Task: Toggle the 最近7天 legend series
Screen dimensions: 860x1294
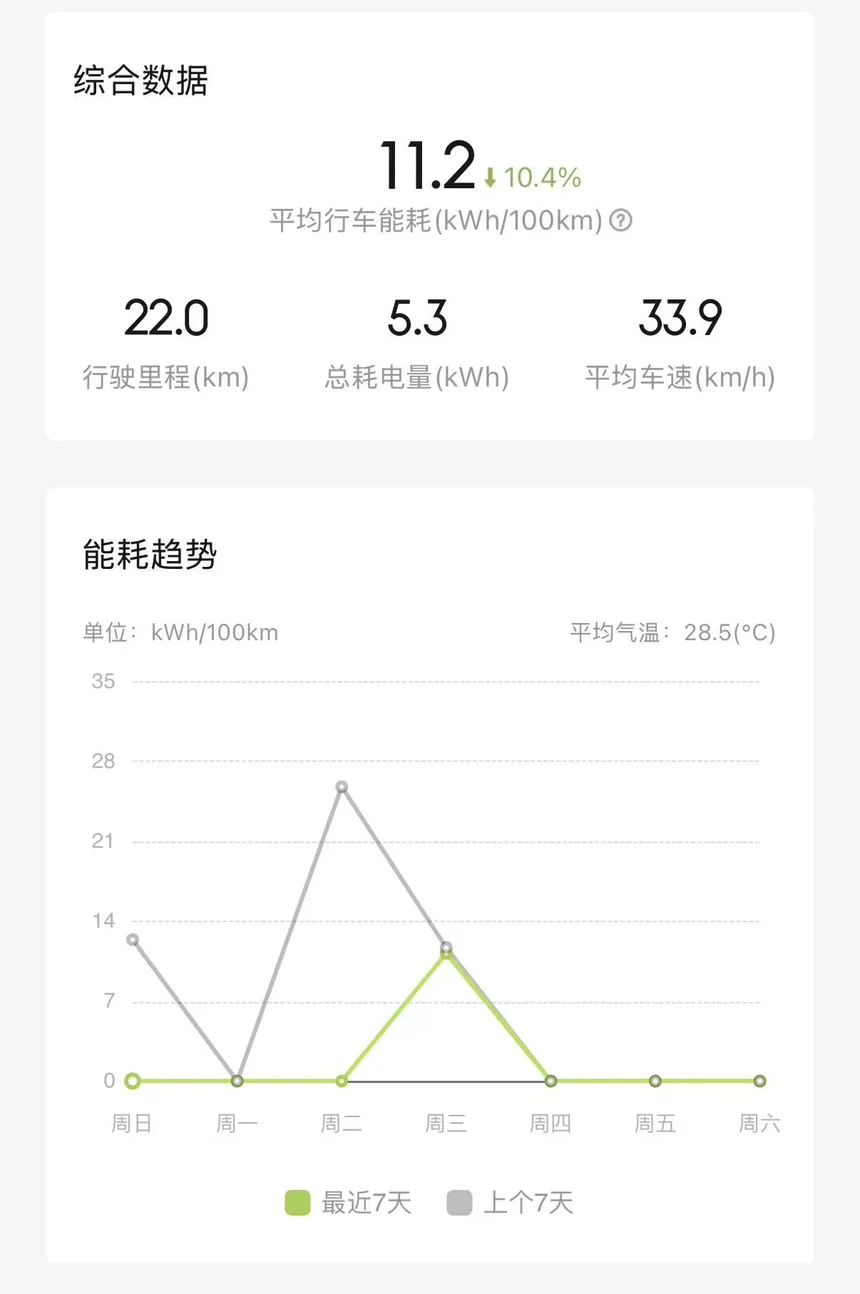Action: click(348, 1202)
